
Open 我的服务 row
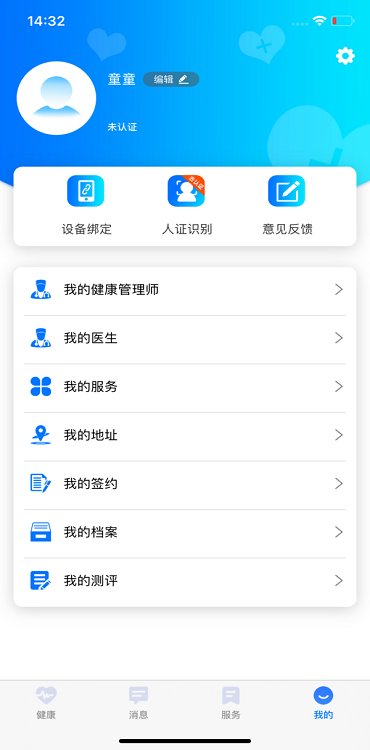click(185, 387)
